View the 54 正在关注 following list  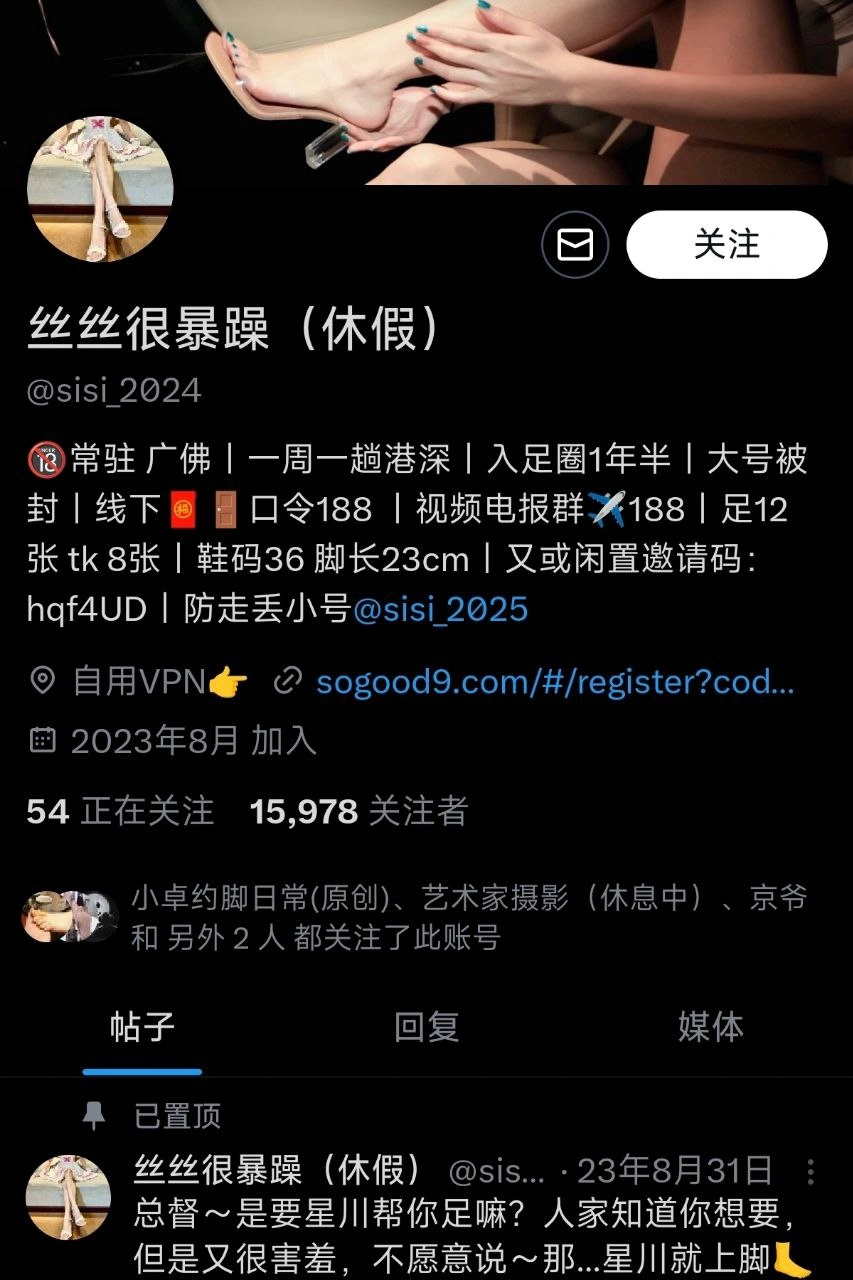[x=120, y=811]
